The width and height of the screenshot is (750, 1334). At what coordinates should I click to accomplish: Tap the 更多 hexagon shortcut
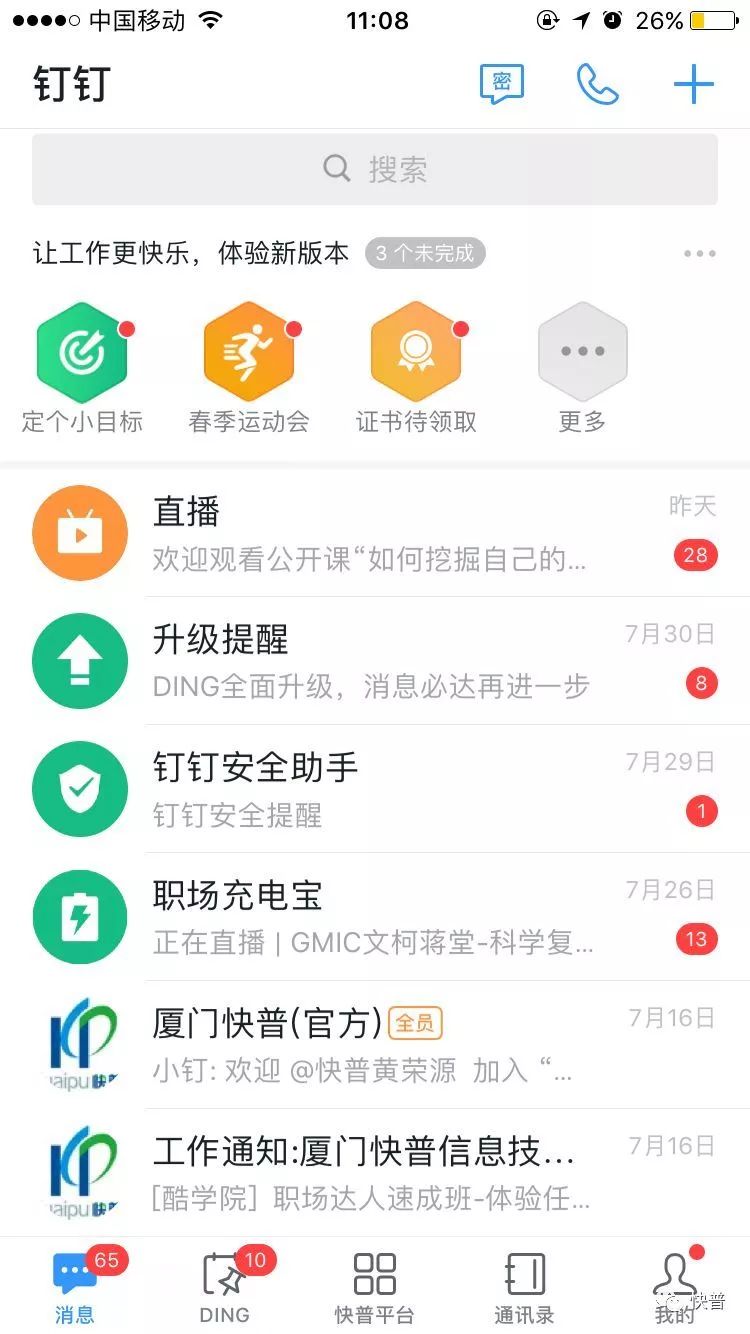(x=582, y=352)
